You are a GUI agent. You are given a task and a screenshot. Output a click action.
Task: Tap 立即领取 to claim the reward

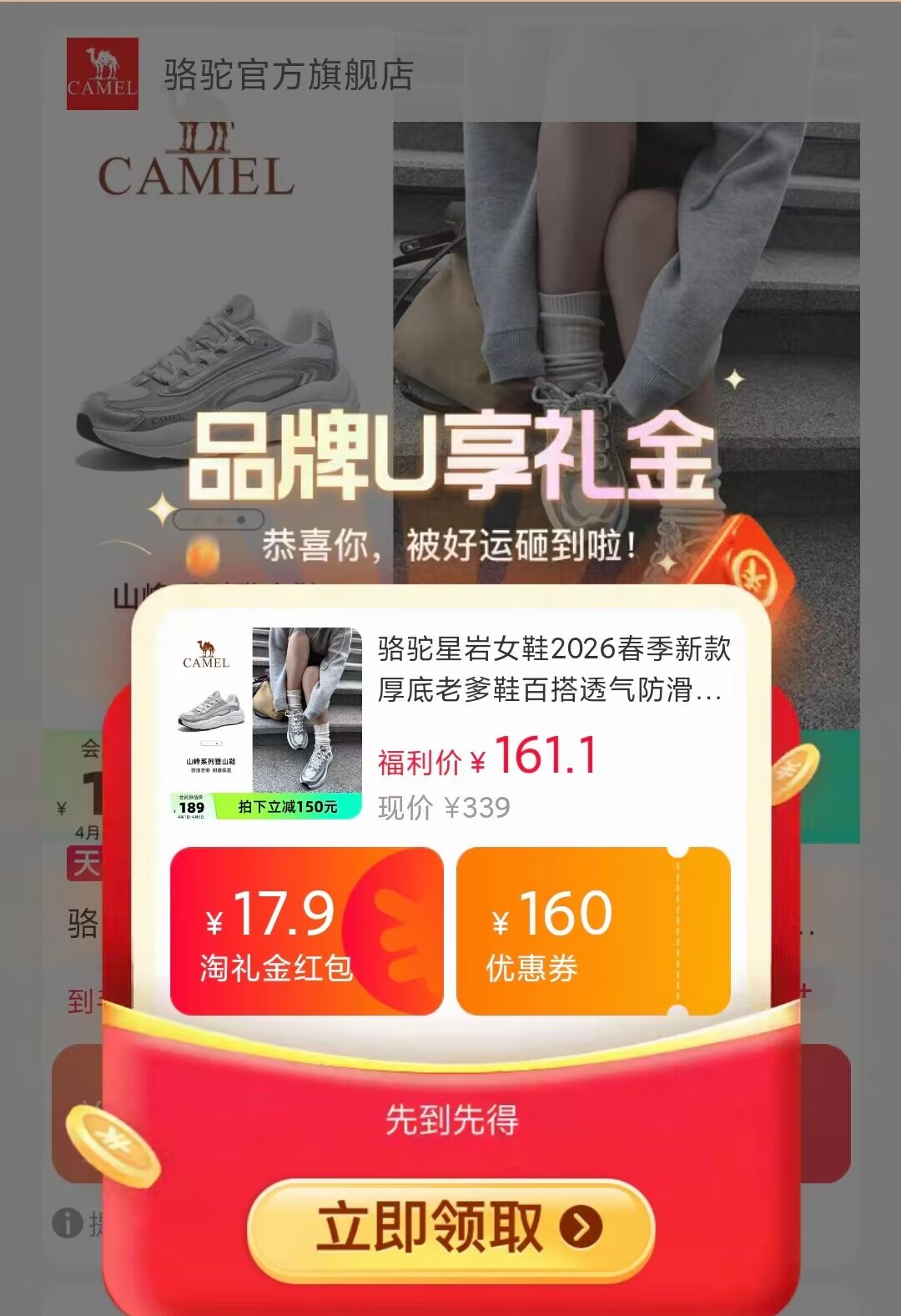pyautogui.click(x=450, y=1229)
